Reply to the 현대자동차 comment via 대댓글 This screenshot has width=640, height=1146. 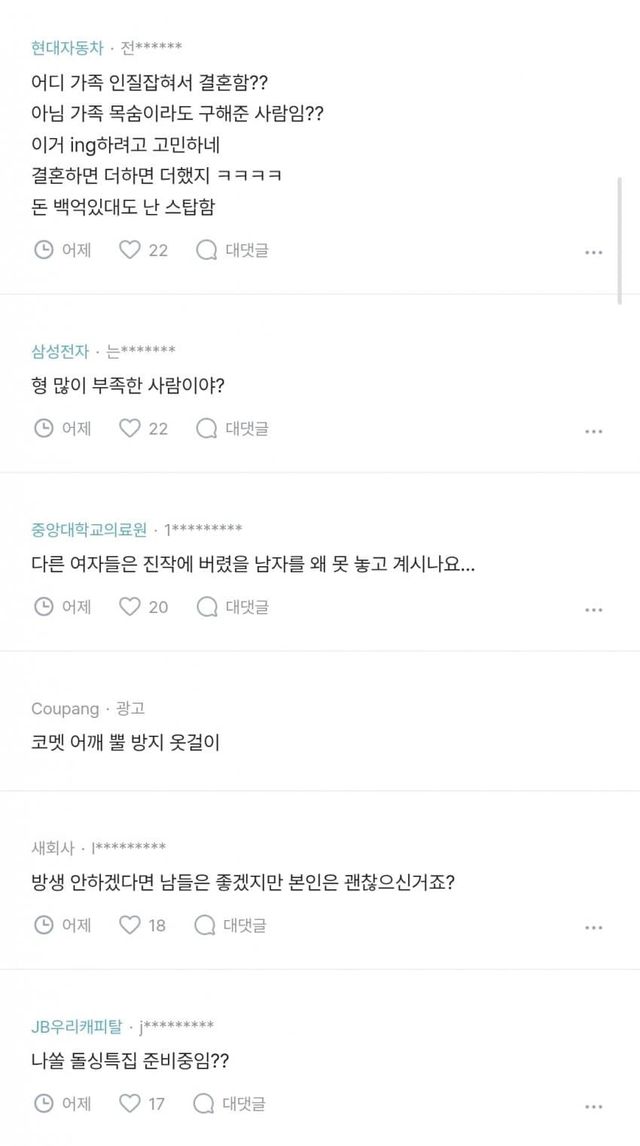[x=233, y=250]
